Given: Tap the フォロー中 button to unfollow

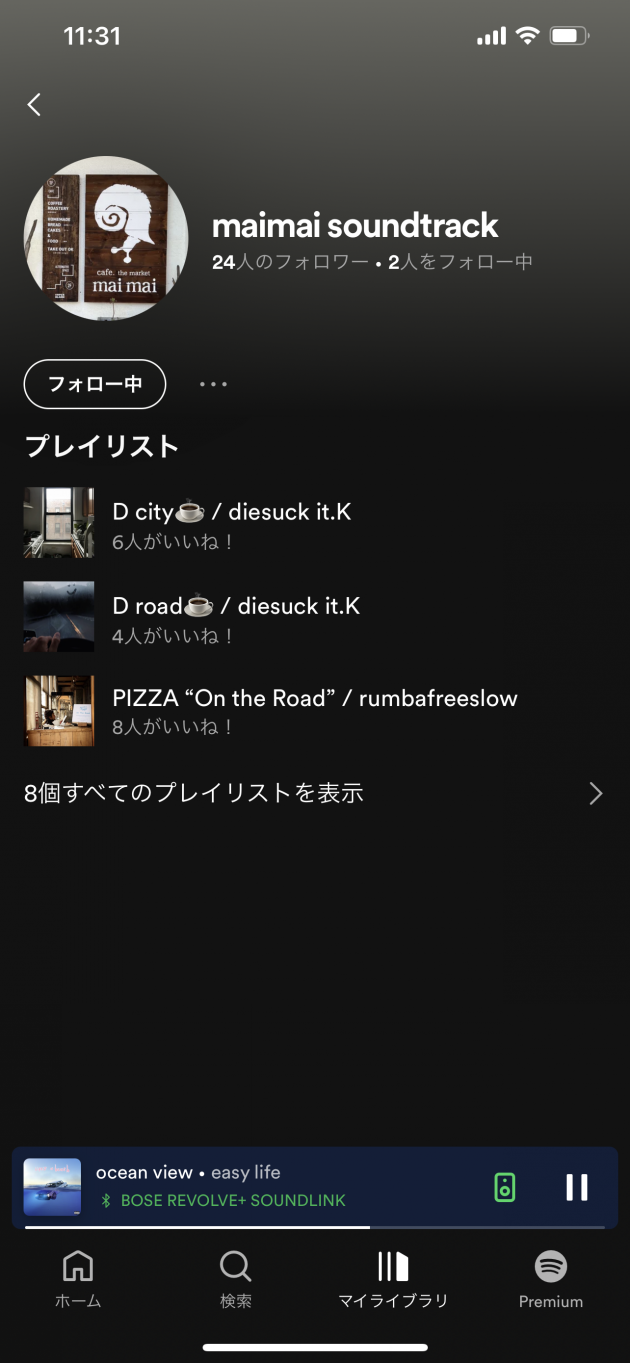Looking at the screenshot, I should [x=95, y=384].
